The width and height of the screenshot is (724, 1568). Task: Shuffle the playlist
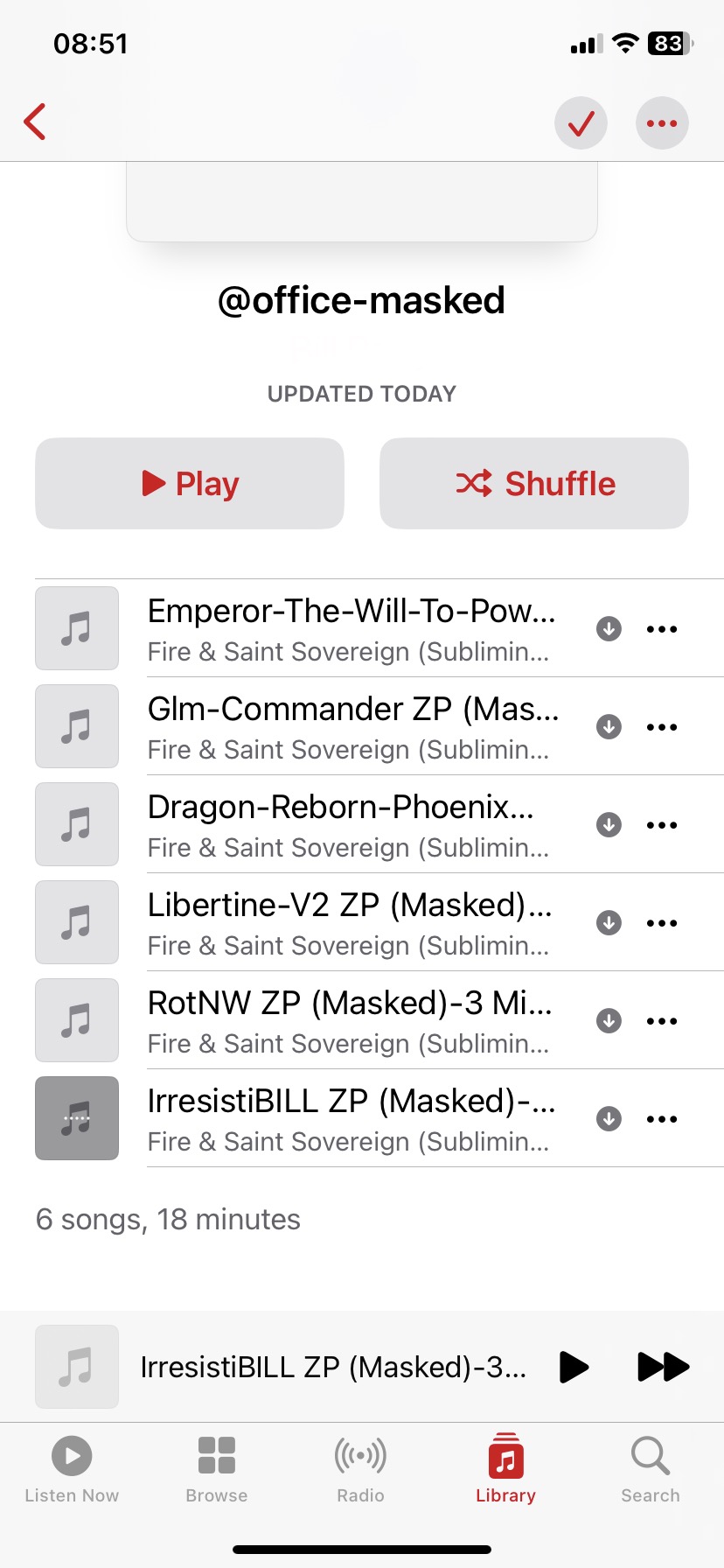click(534, 483)
